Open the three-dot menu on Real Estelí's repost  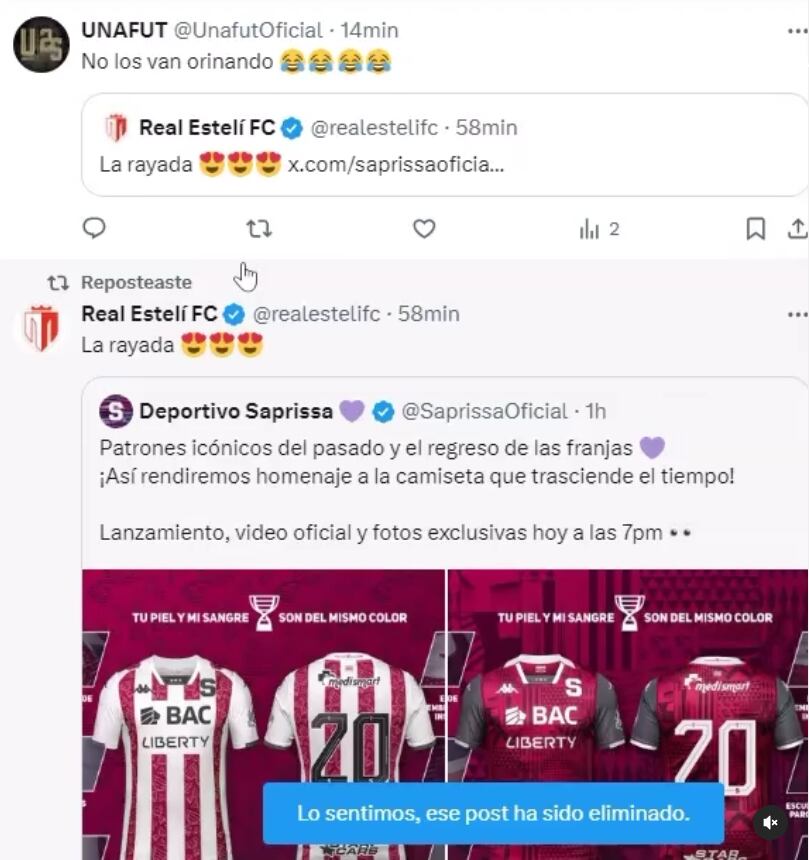pyautogui.click(x=797, y=316)
